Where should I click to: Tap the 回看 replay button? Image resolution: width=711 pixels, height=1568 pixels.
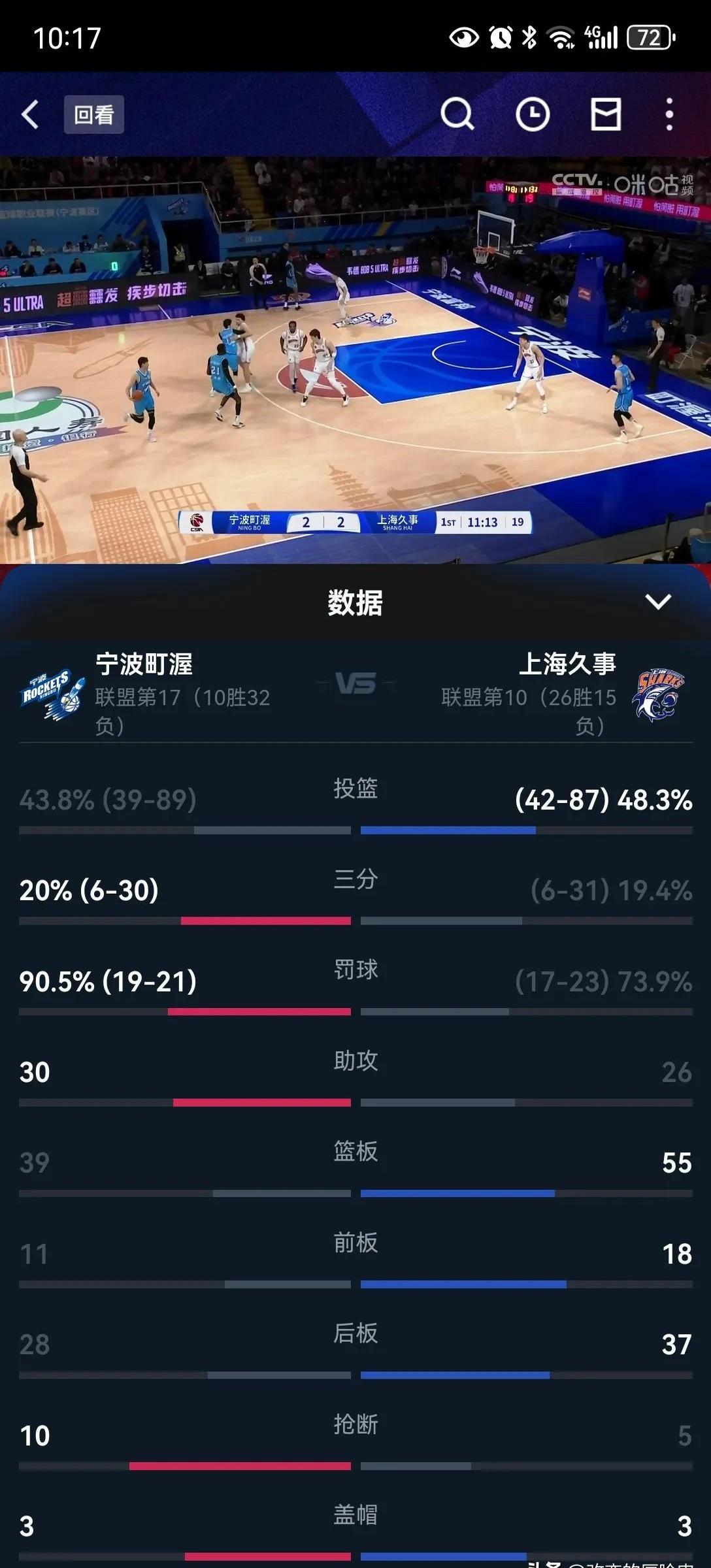coord(93,115)
